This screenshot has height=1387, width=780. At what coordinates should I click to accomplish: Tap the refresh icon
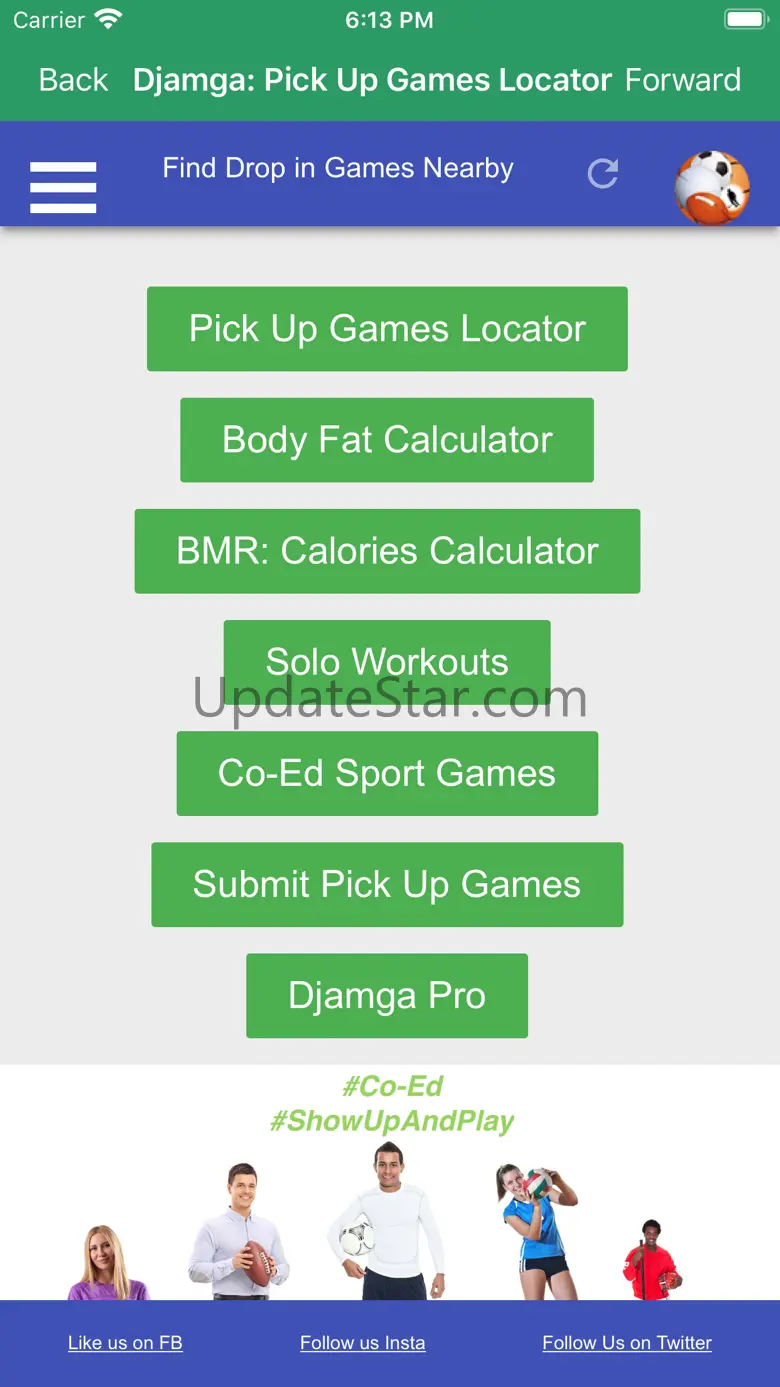tap(603, 173)
